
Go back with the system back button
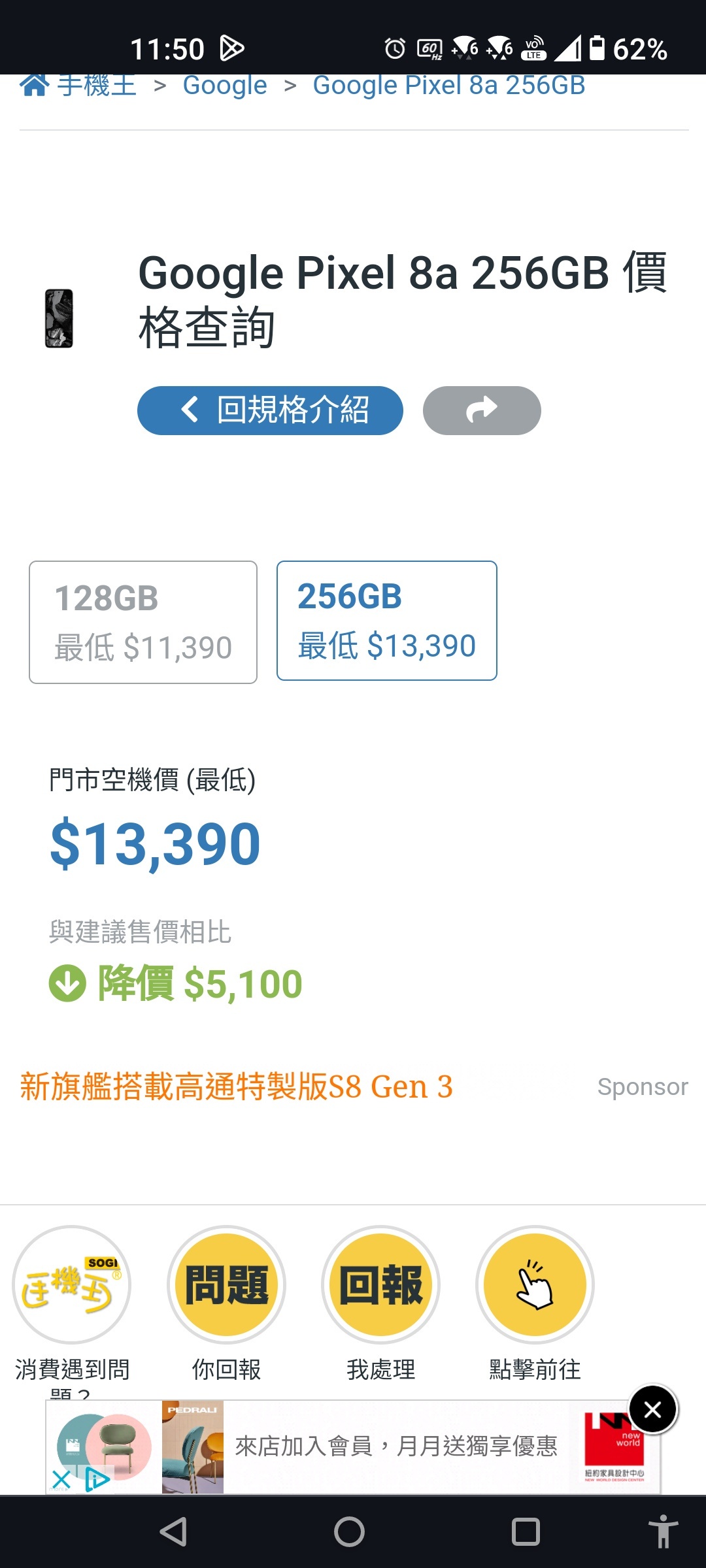(173, 1531)
